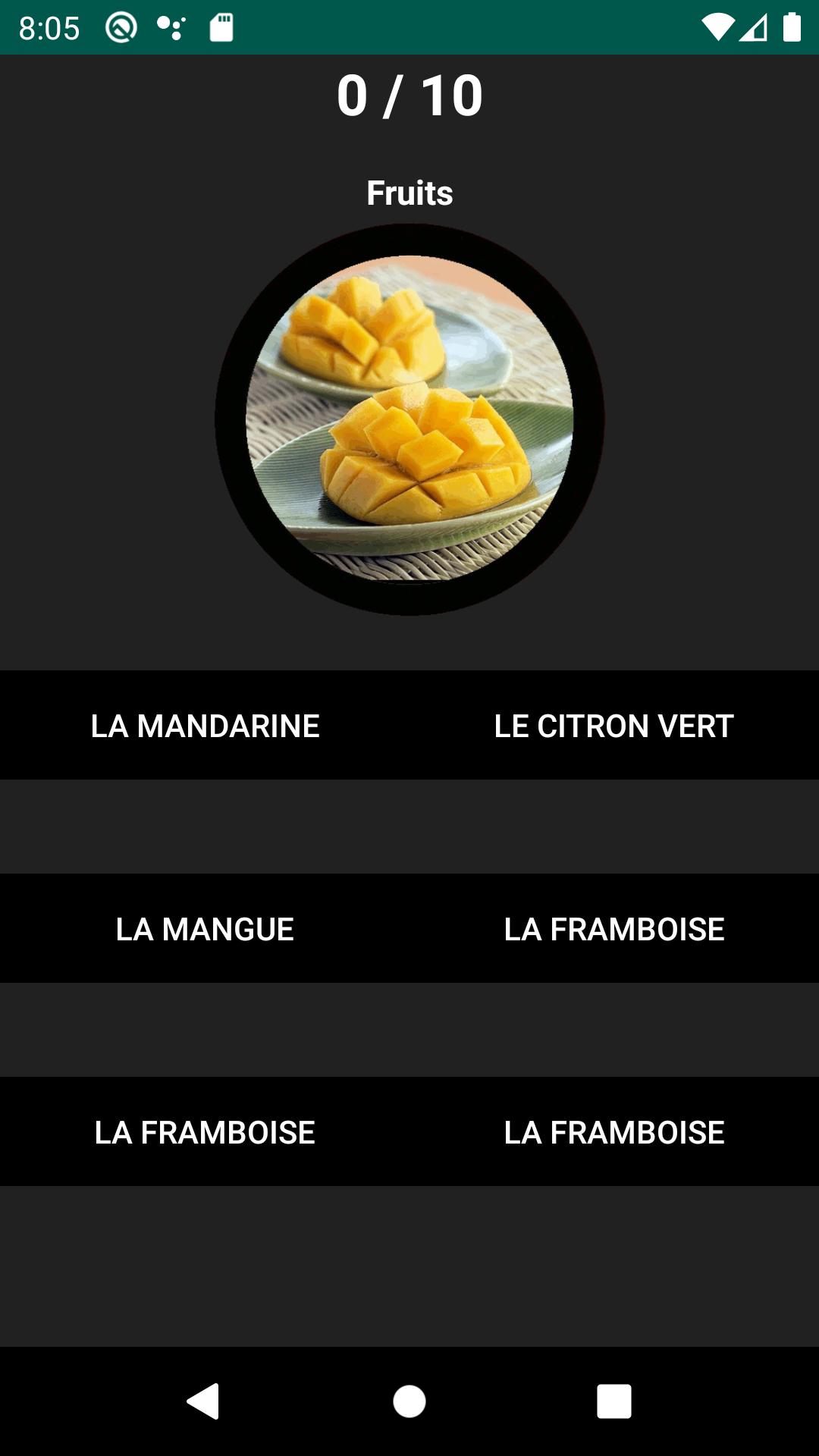Select the LA MANDARINE answer

tap(205, 725)
